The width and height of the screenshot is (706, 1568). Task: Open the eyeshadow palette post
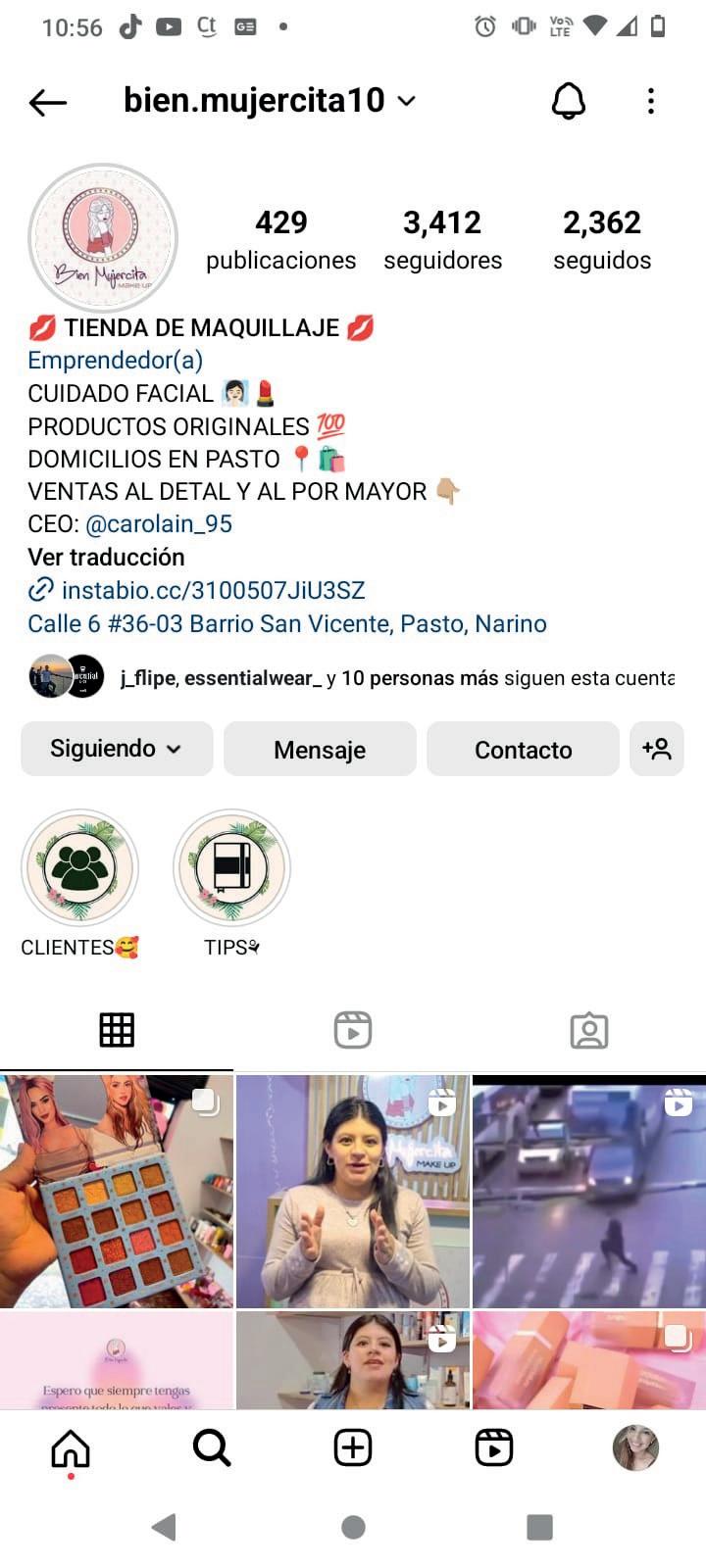pos(117,1191)
